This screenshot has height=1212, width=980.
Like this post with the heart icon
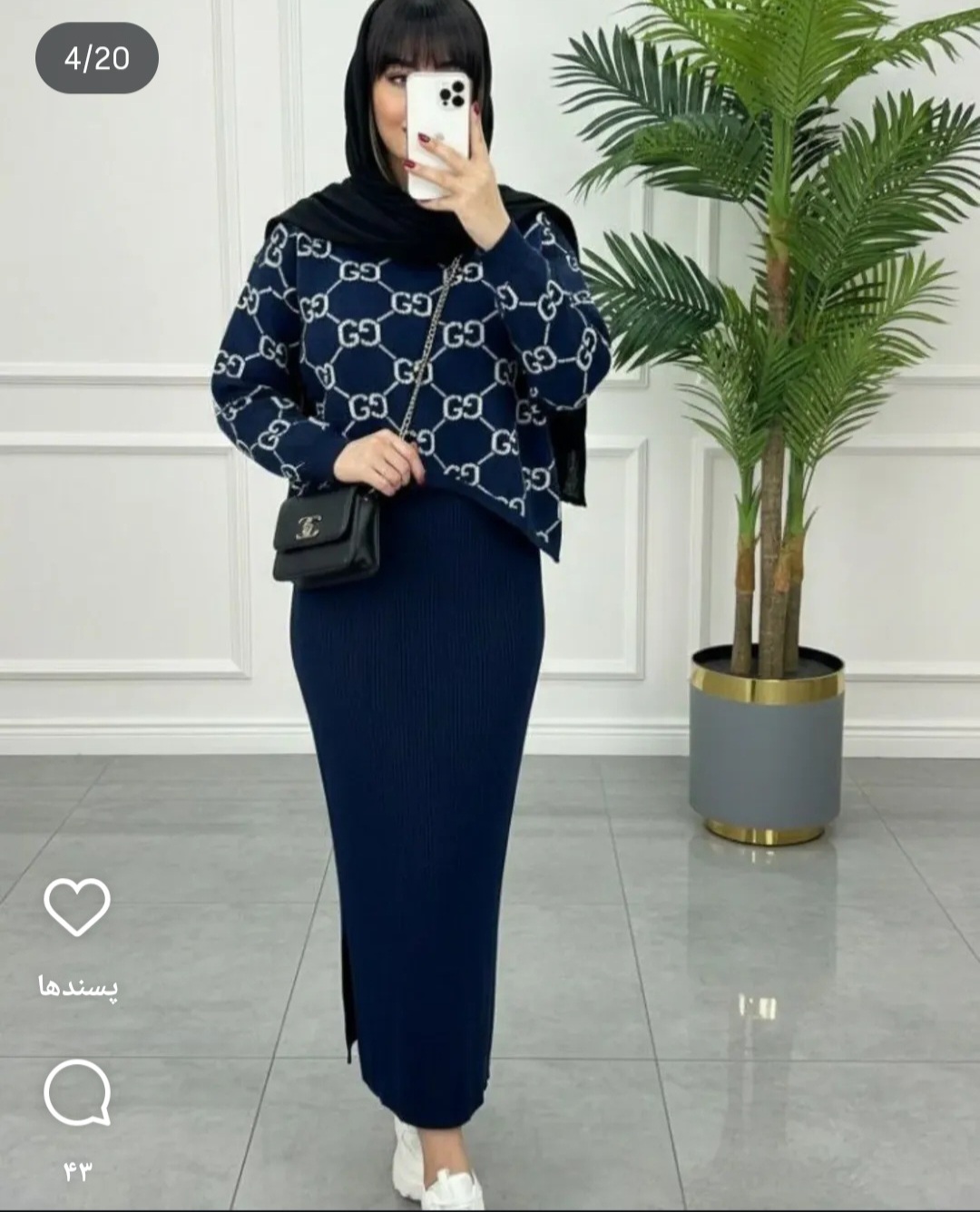(x=77, y=906)
